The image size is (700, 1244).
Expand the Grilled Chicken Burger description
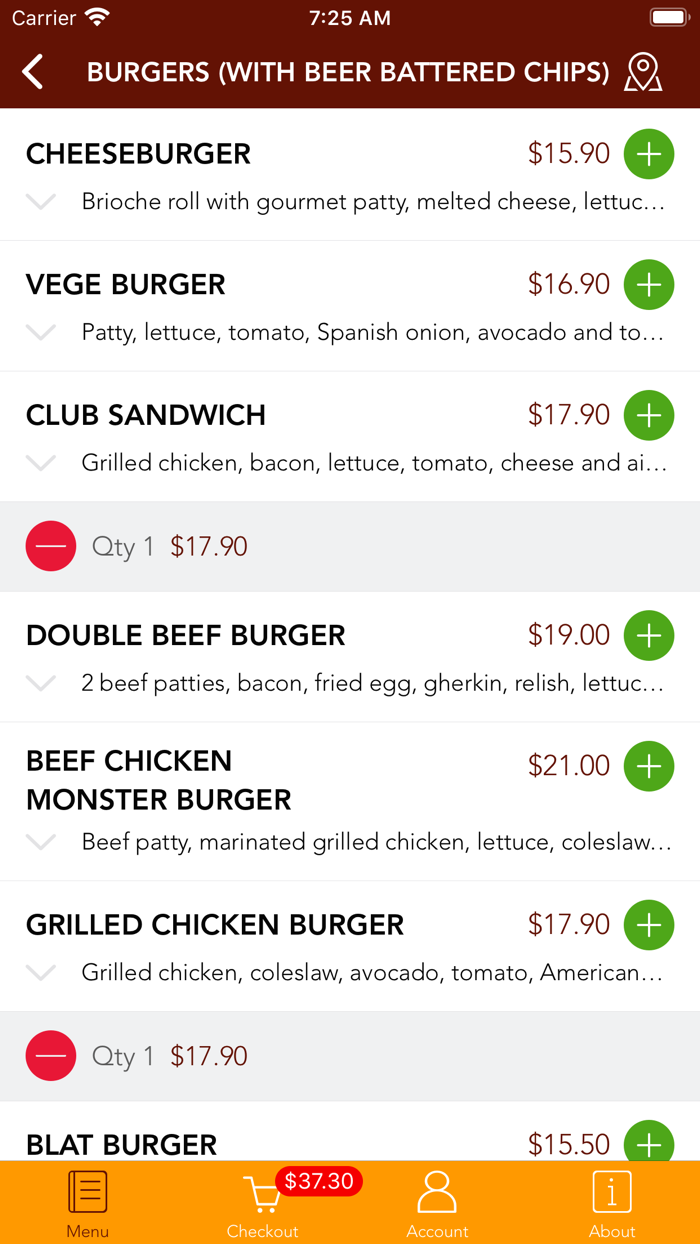click(x=41, y=973)
